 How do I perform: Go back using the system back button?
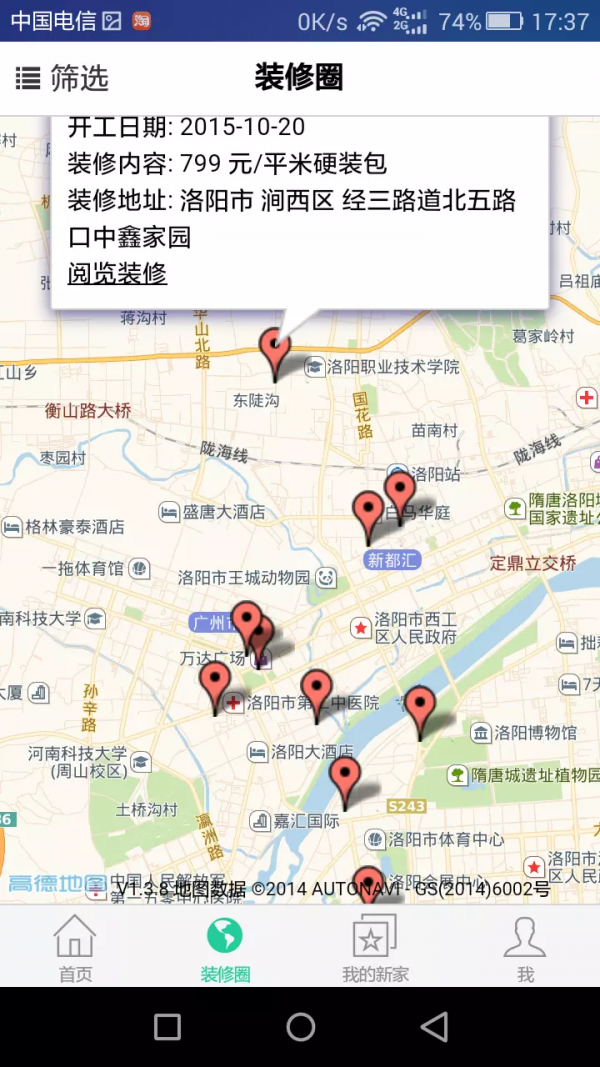(x=434, y=1027)
